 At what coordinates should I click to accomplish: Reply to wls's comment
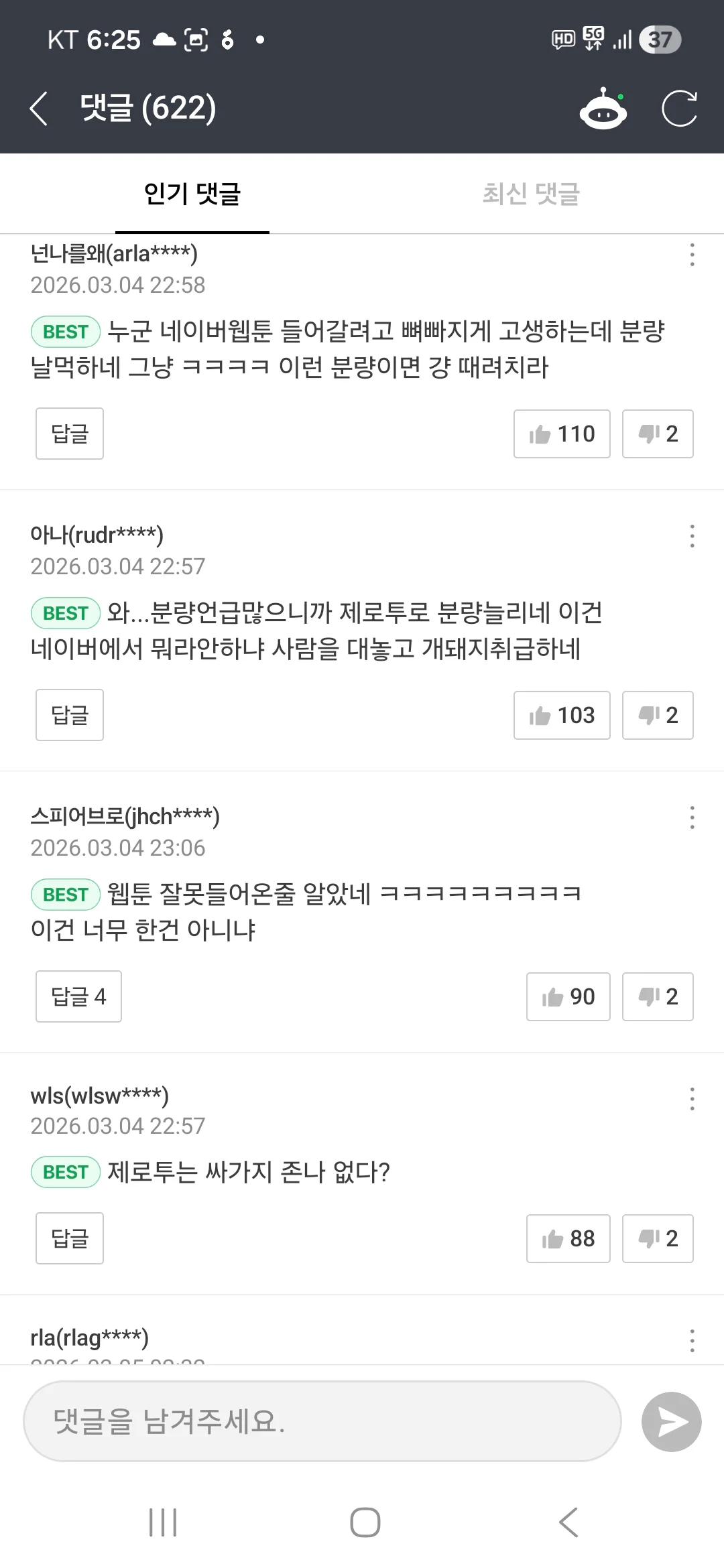point(70,1238)
